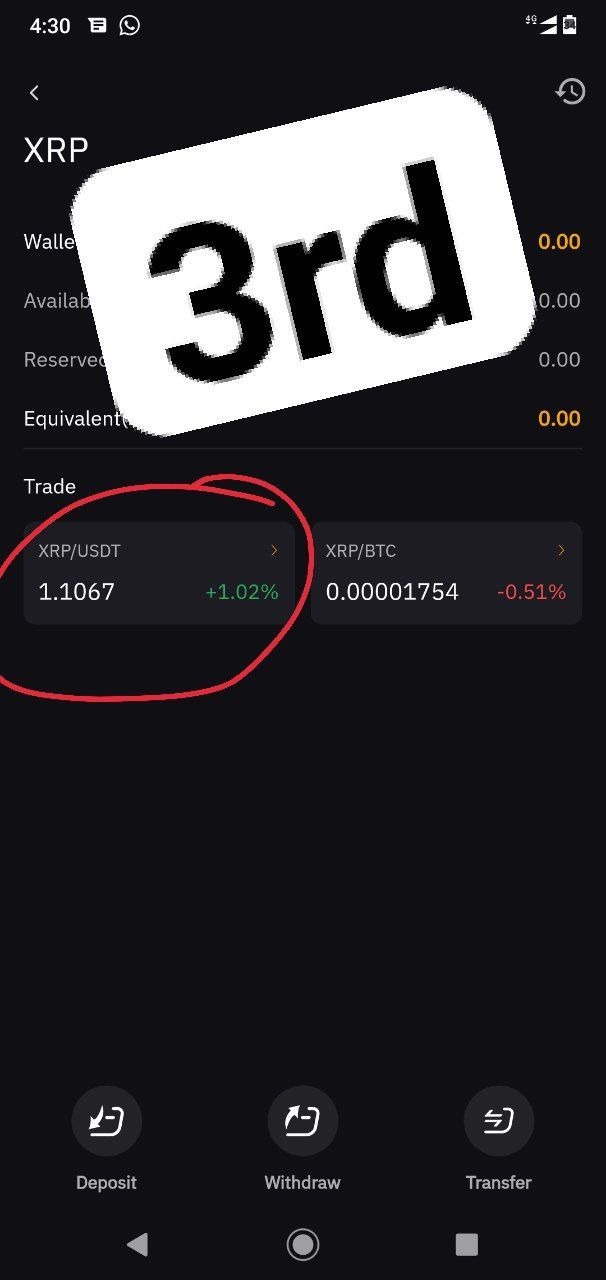Screen dimensions: 606x1280
Task: Go back from the XRP screen
Action: click(x=34, y=93)
